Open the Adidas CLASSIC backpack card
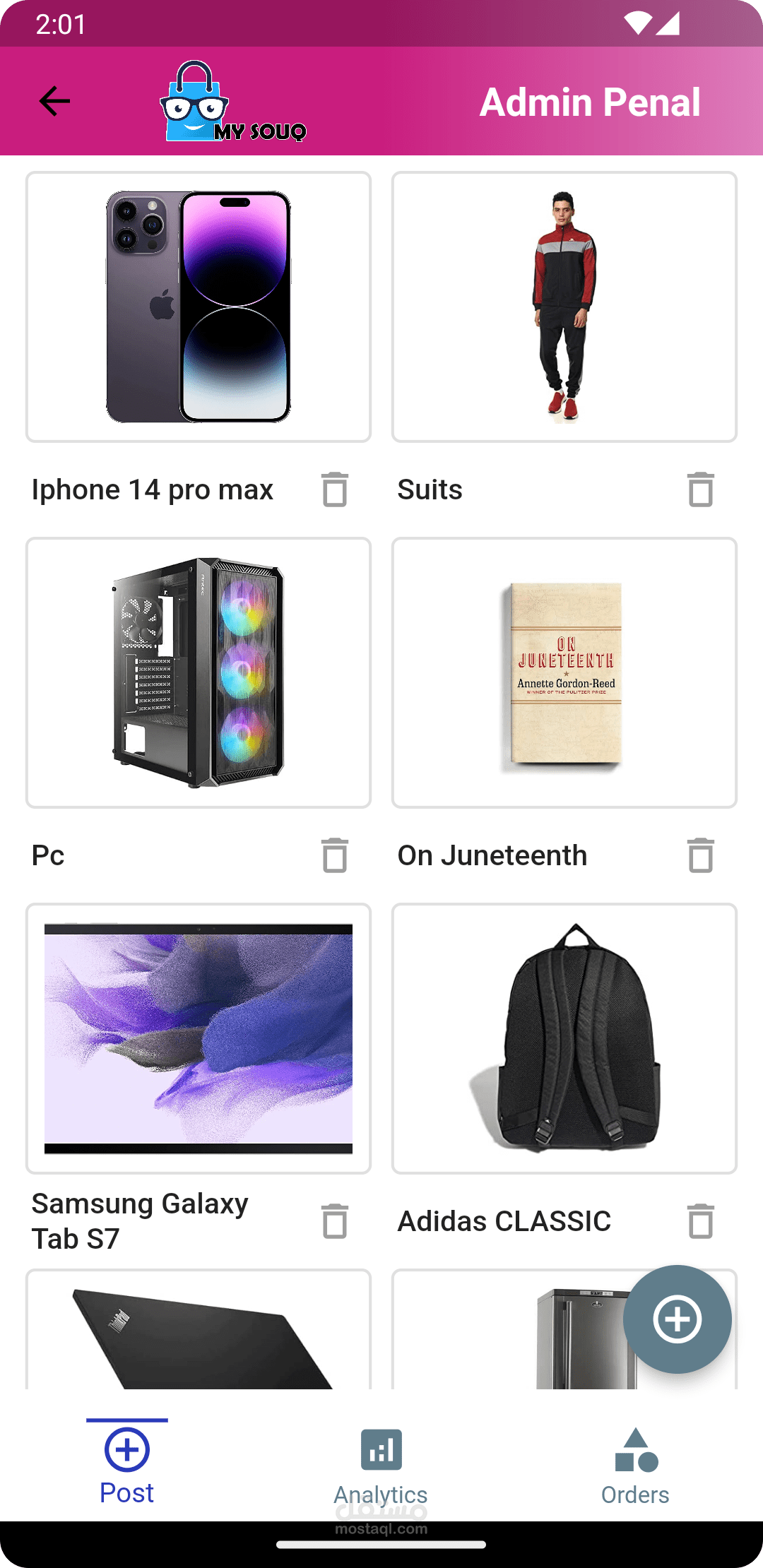Screen dimensions: 763x1568 [564, 1039]
